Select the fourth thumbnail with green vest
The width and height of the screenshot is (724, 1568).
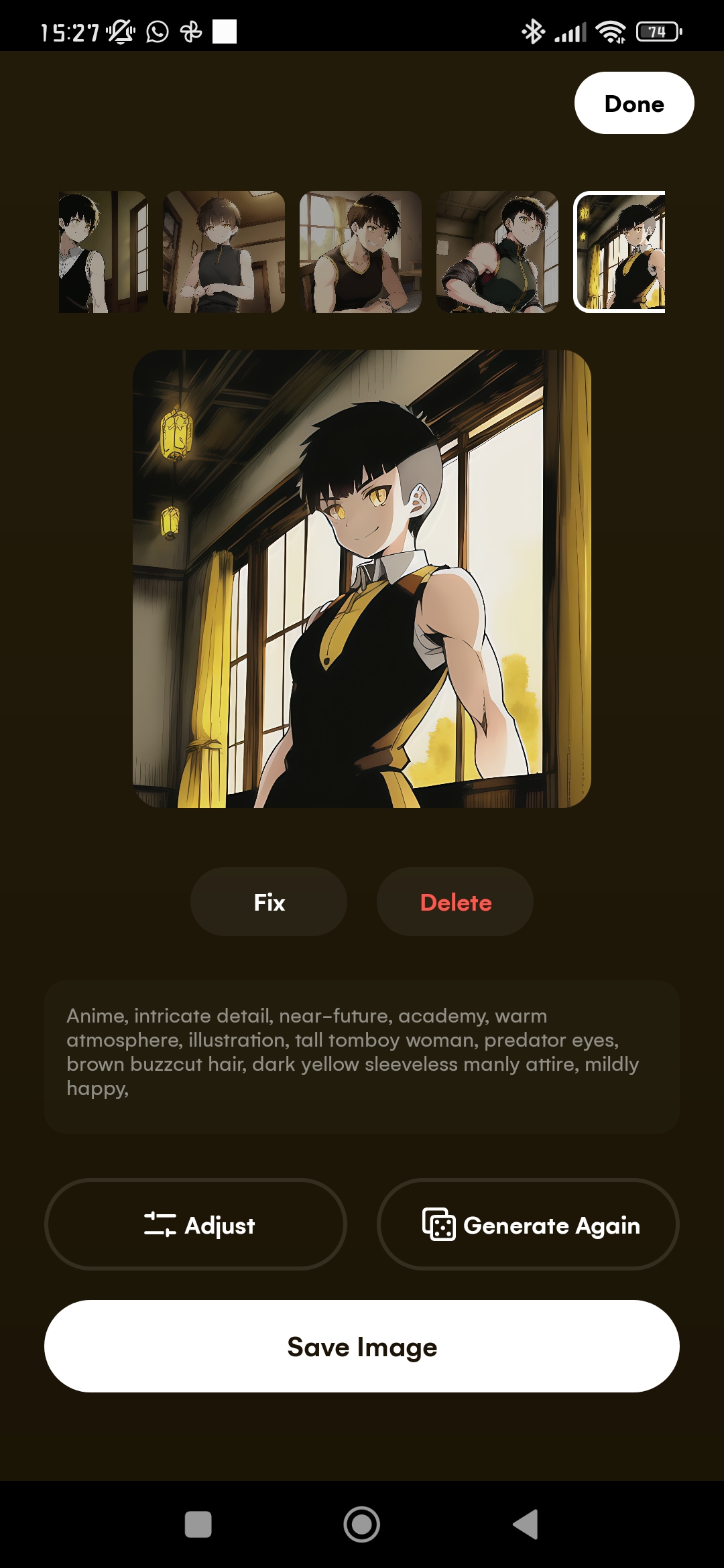click(497, 252)
